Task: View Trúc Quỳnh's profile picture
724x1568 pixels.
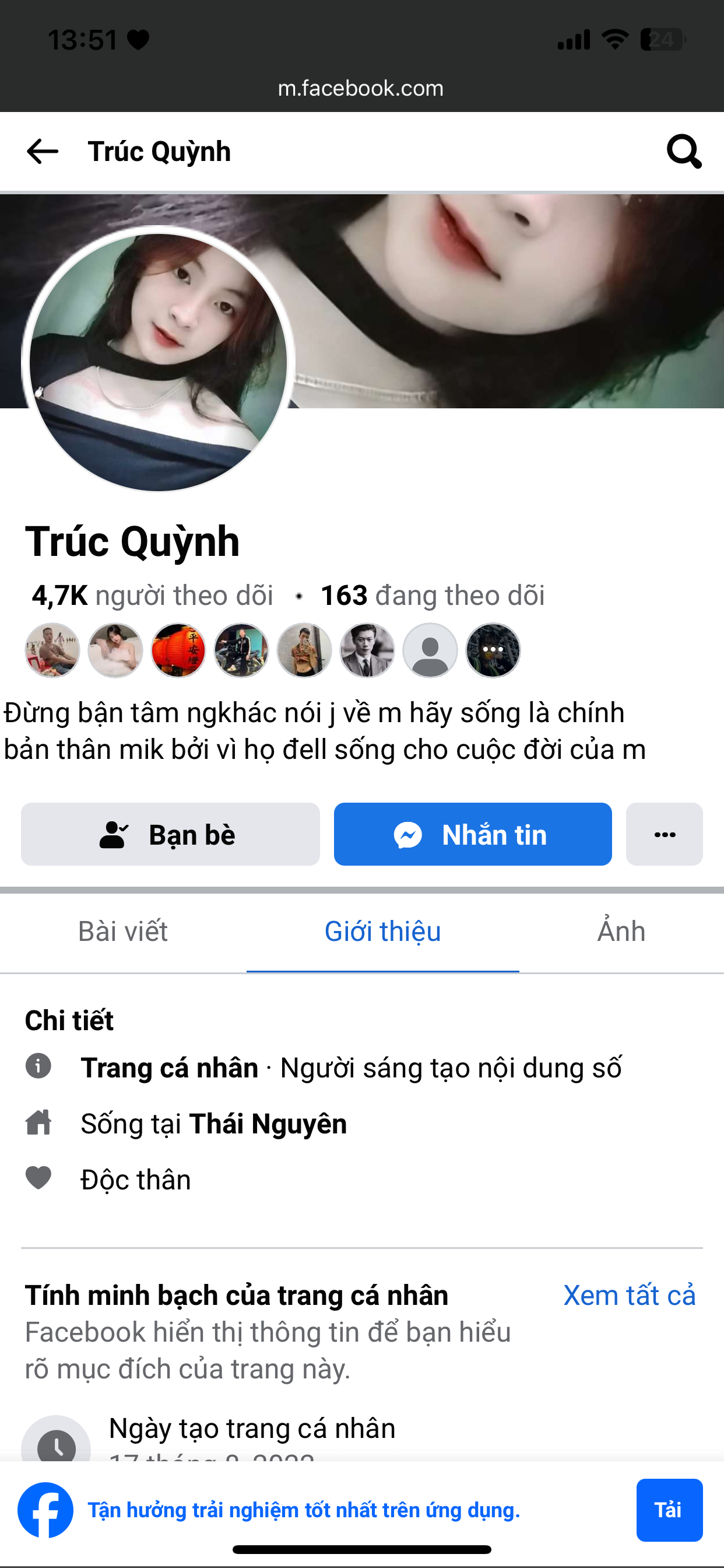Action: [x=158, y=362]
